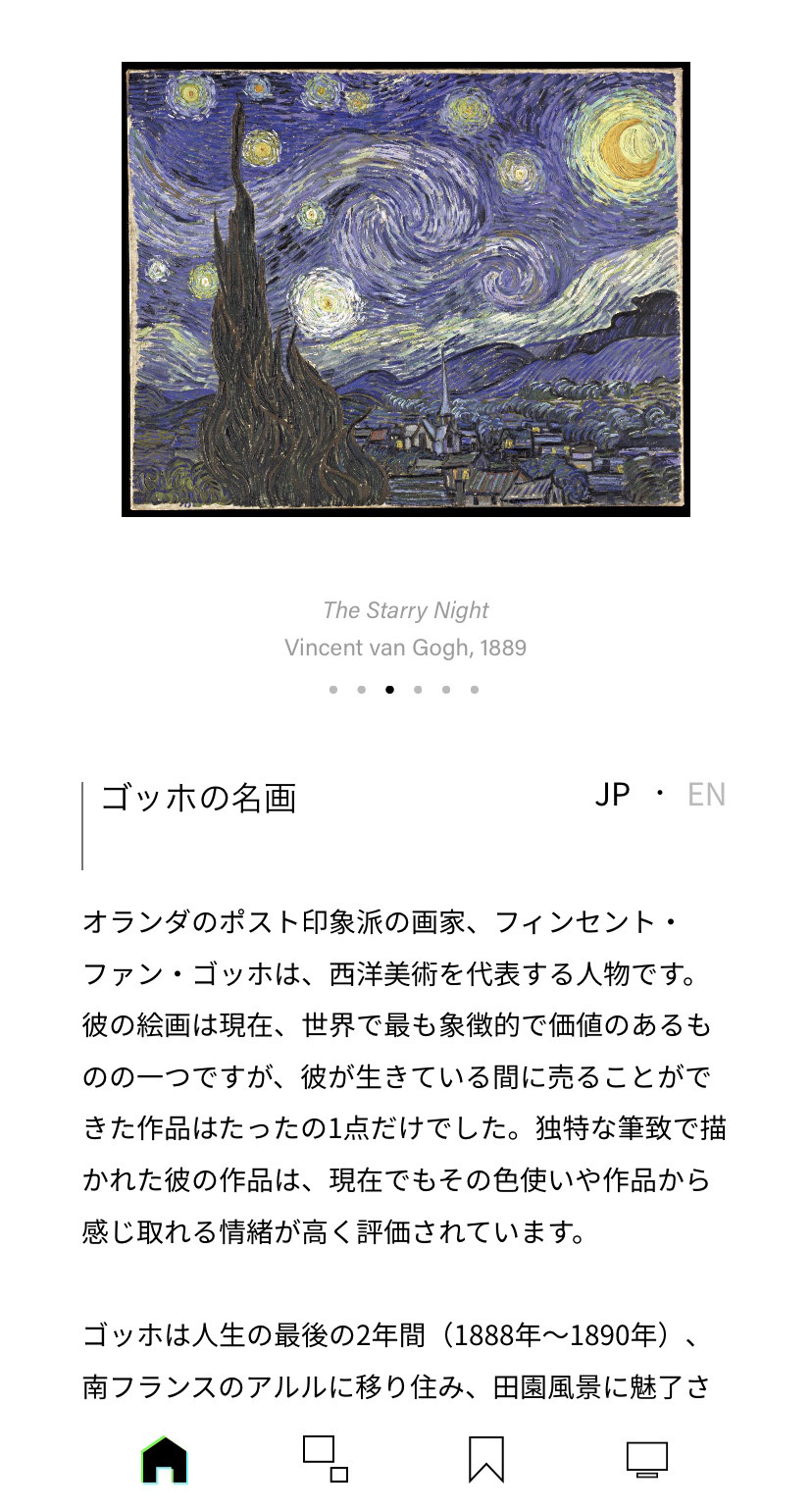Viewport: 812px width, 1509px height.
Task: Jump to the last carousel page dot
Action: coord(475,690)
